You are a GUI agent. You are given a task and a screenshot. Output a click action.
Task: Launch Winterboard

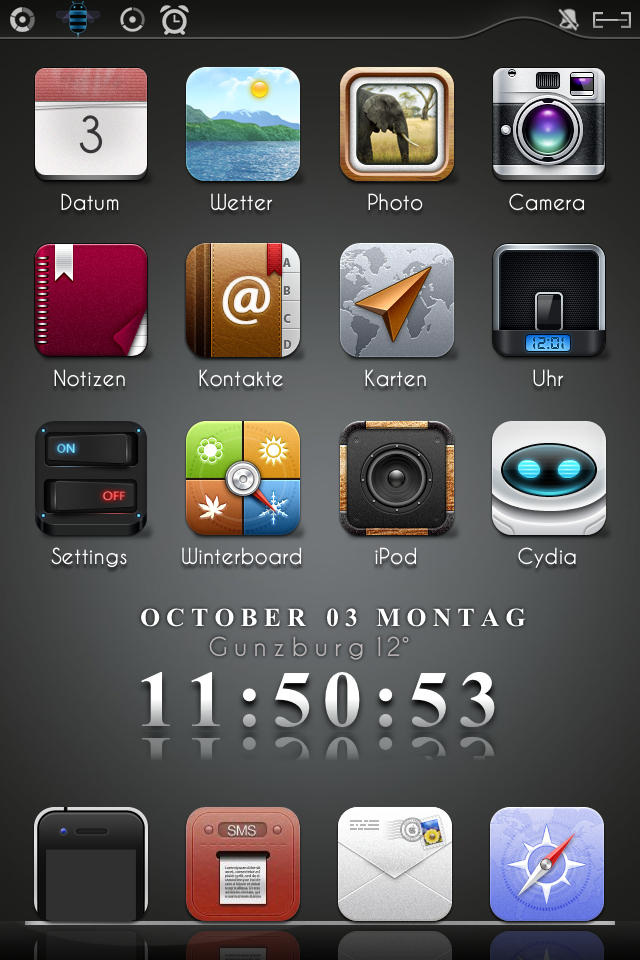point(243,478)
